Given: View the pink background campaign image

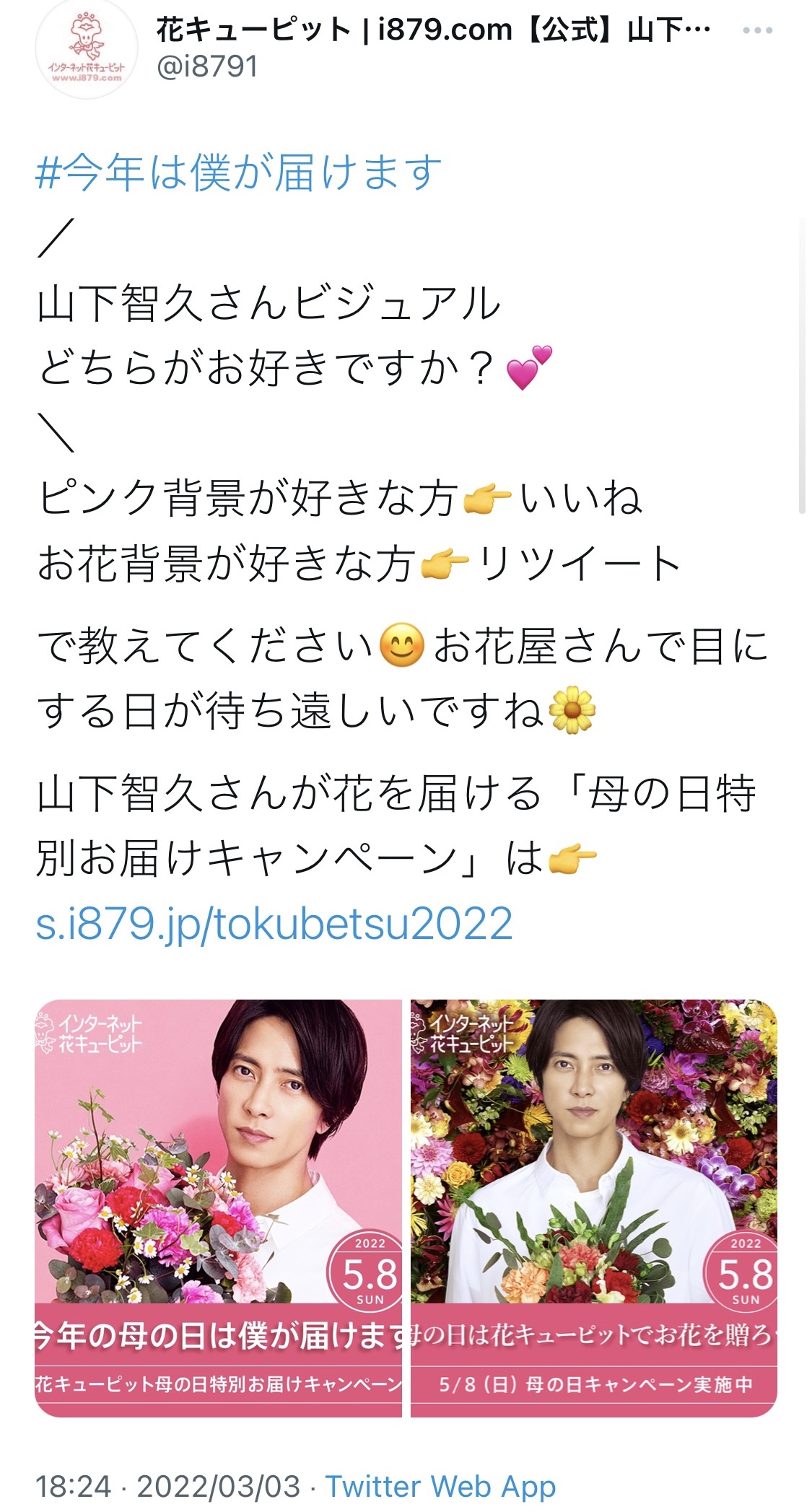Looking at the screenshot, I should [218, 1208].
